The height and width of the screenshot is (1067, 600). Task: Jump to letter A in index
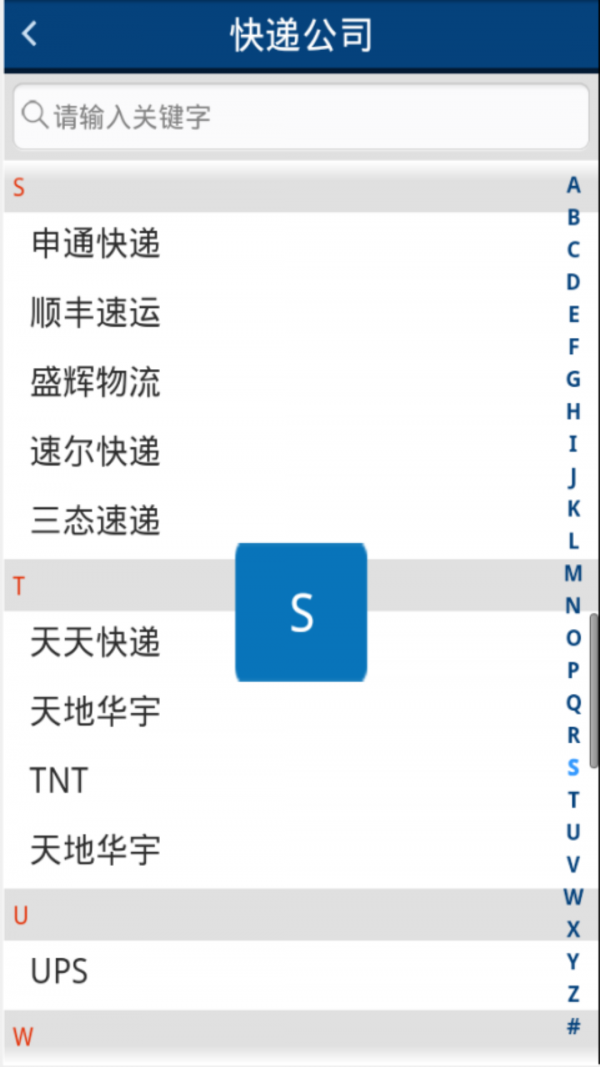pyautogui.click(x=573, y=185)
